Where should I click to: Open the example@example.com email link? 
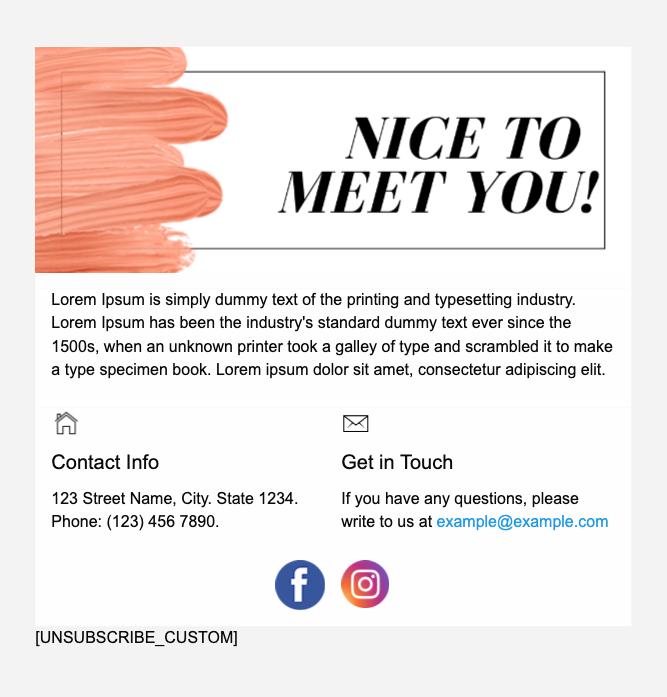pyautogui.click(x=522, y=522)
